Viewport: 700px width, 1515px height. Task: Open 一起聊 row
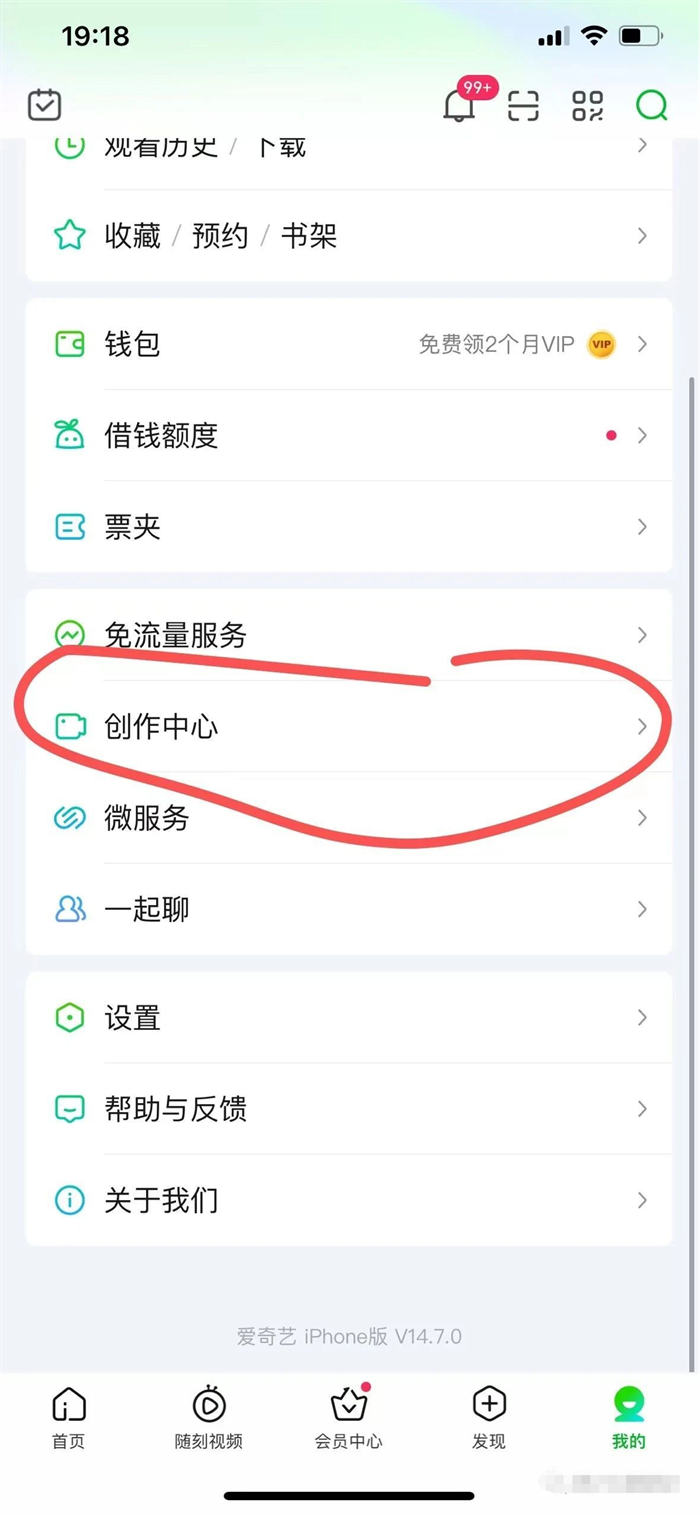[x=348, y=909]
